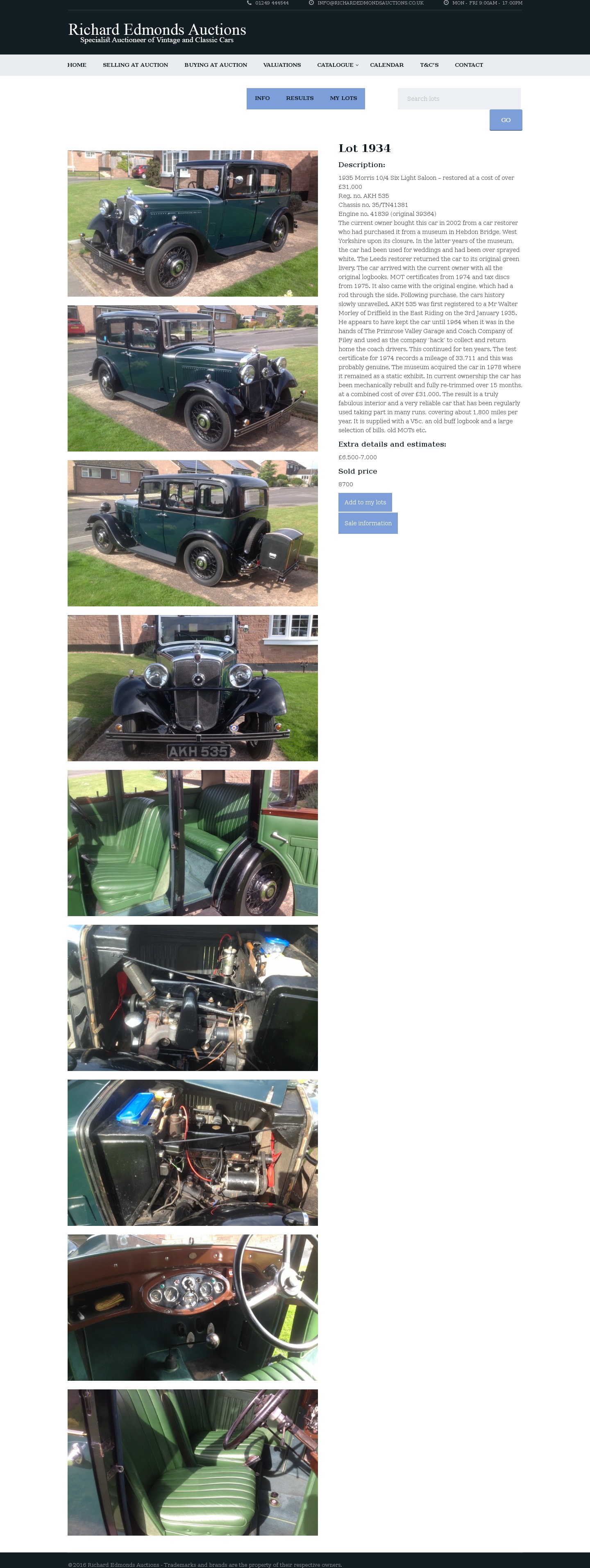
Task: Switch to the Info tab
Action: coord(262,99)
